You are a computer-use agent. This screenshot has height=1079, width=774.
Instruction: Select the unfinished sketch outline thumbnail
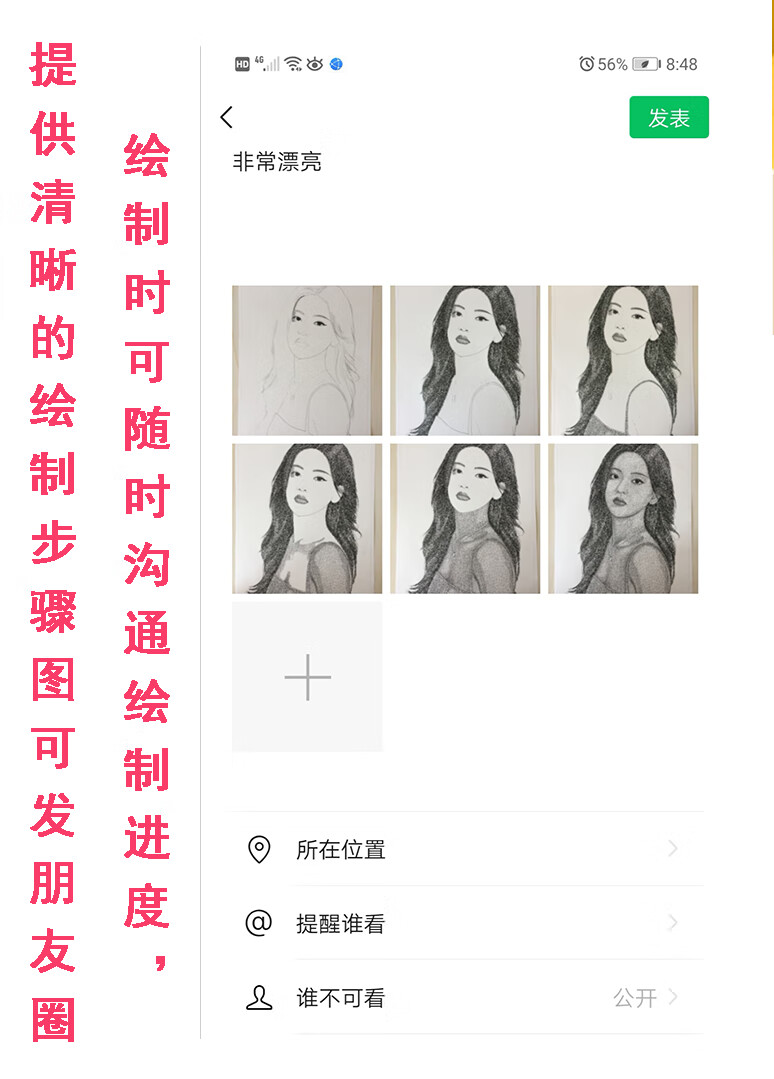pos(307,361)
